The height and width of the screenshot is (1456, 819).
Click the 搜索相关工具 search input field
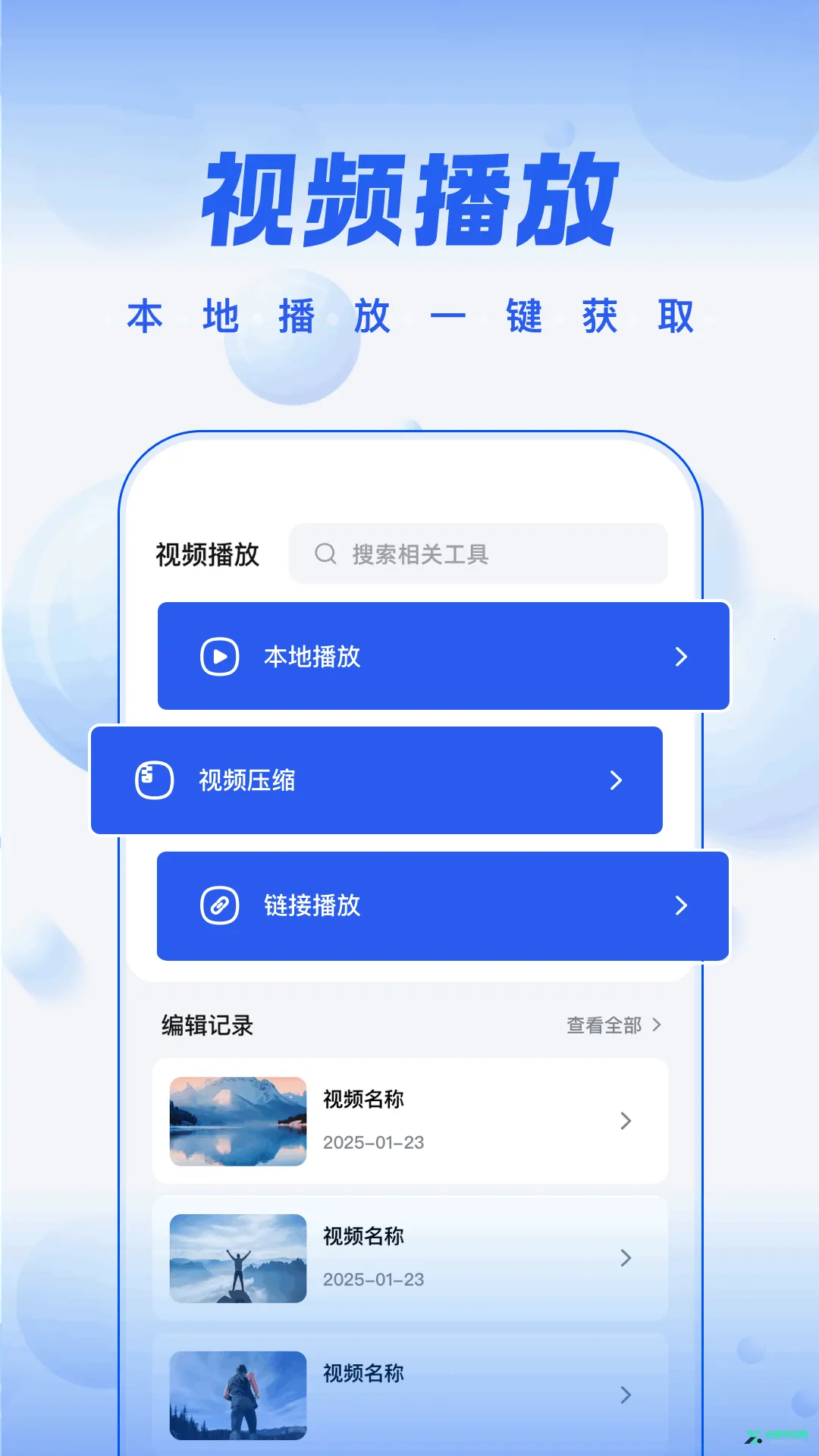(x=478, y=554)
